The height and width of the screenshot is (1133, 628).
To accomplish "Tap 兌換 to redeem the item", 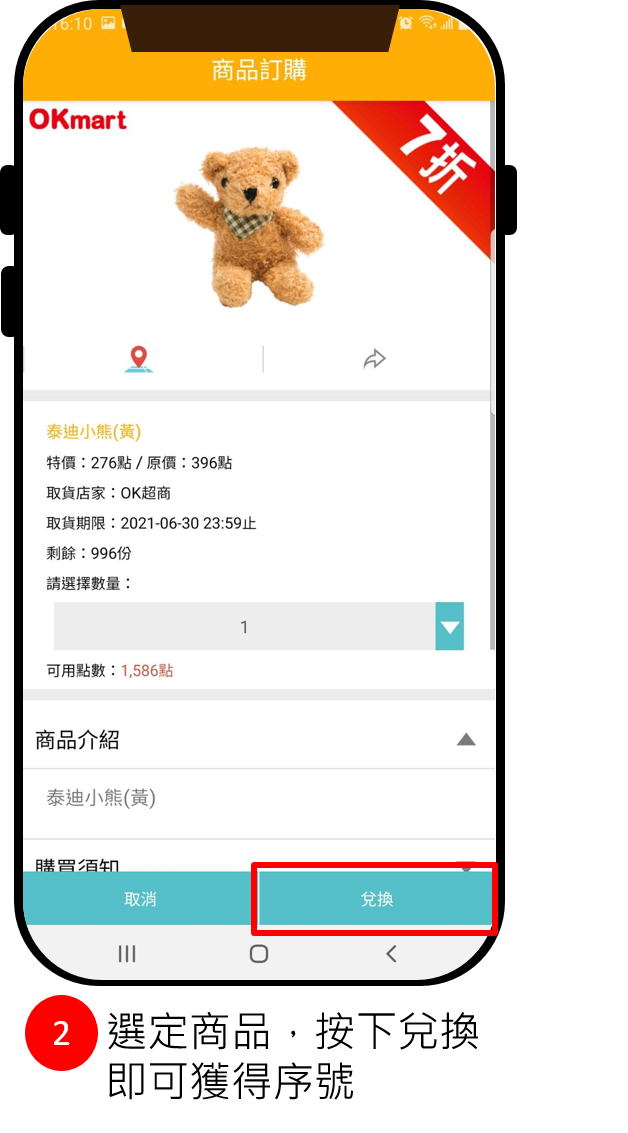I will point(376,899).
